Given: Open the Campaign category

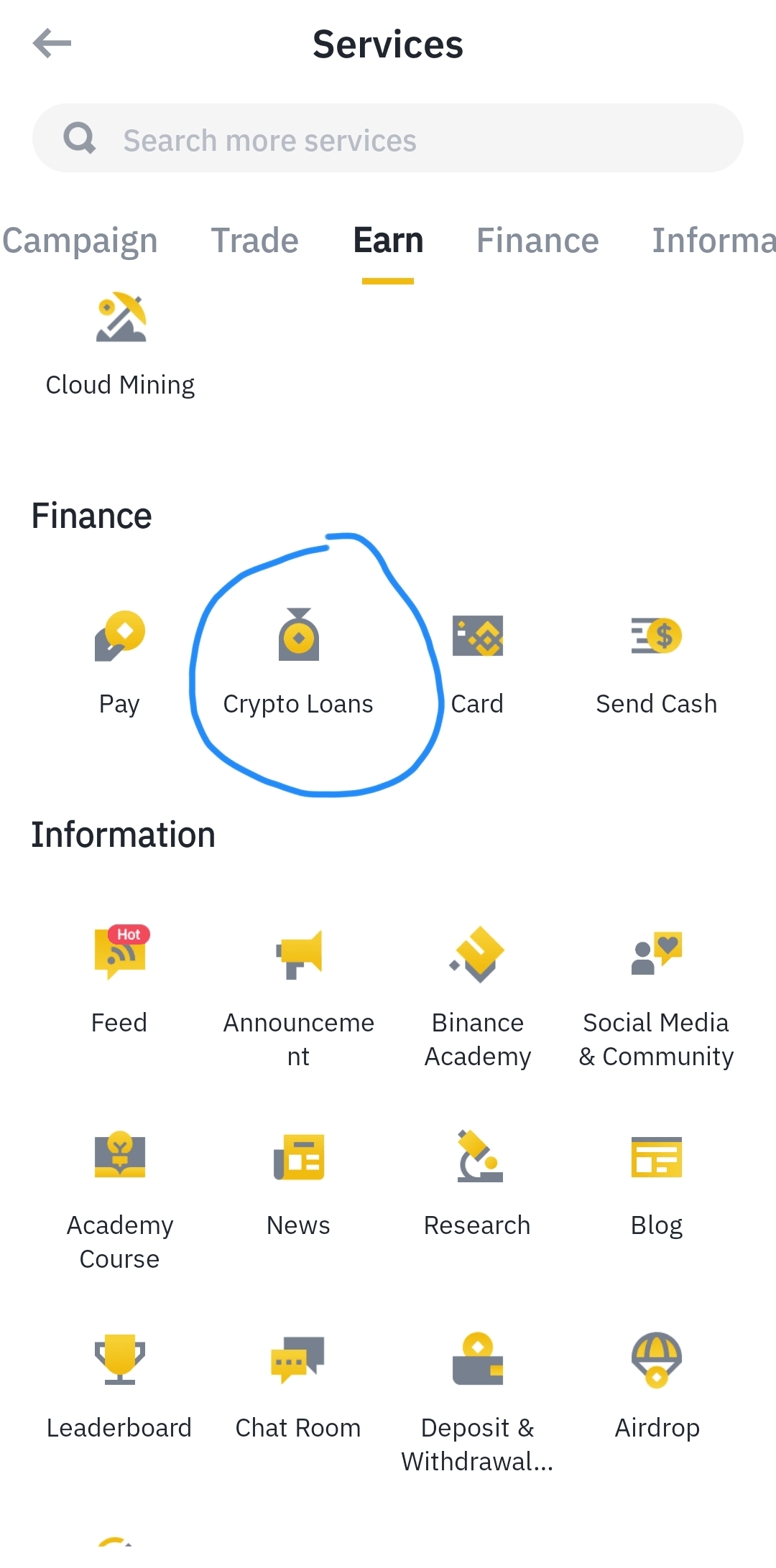Looking at the screenshot, I should pos(80,240).
